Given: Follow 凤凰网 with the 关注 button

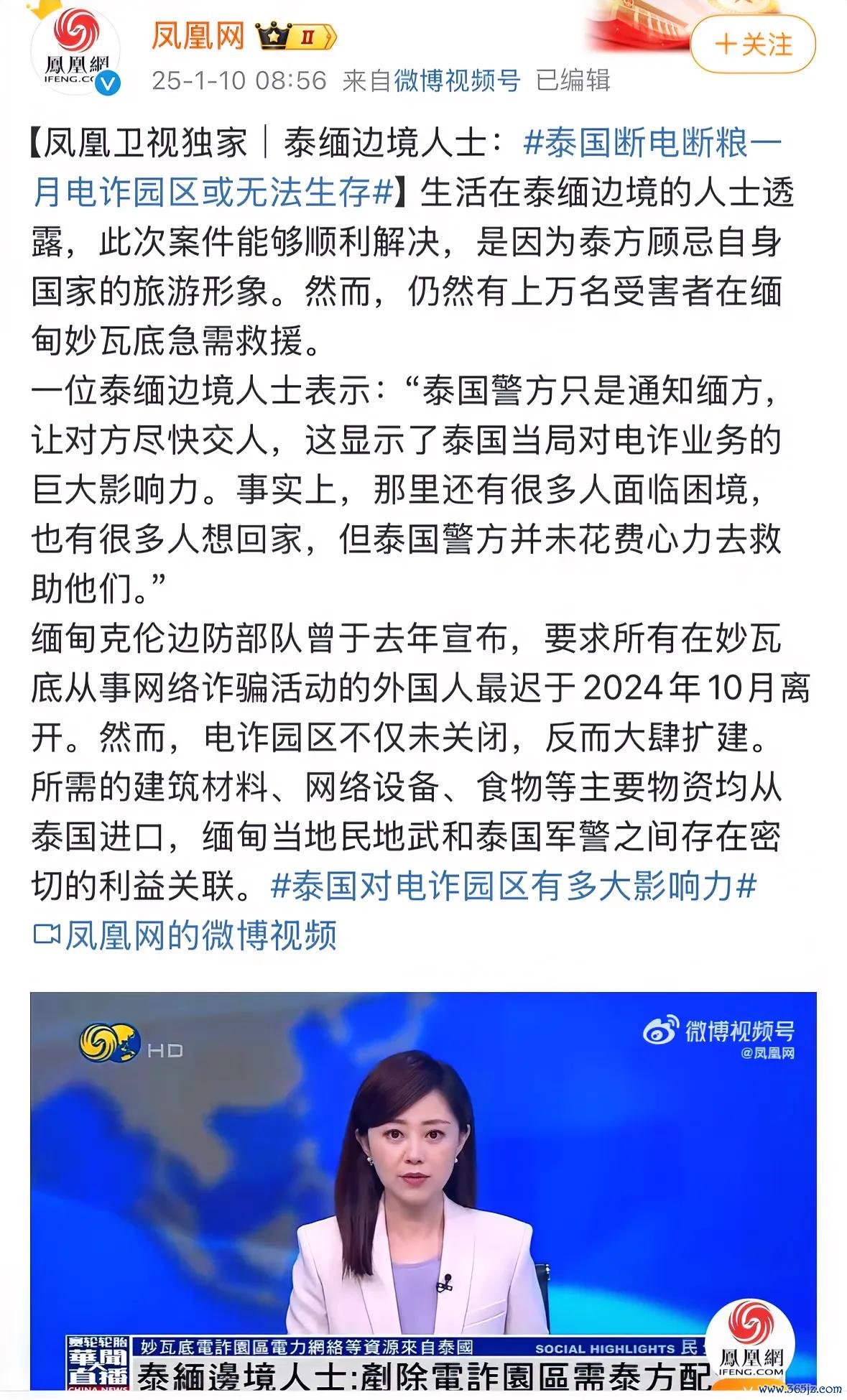Looking at the screenshot, I should click(x=753, y=45).
